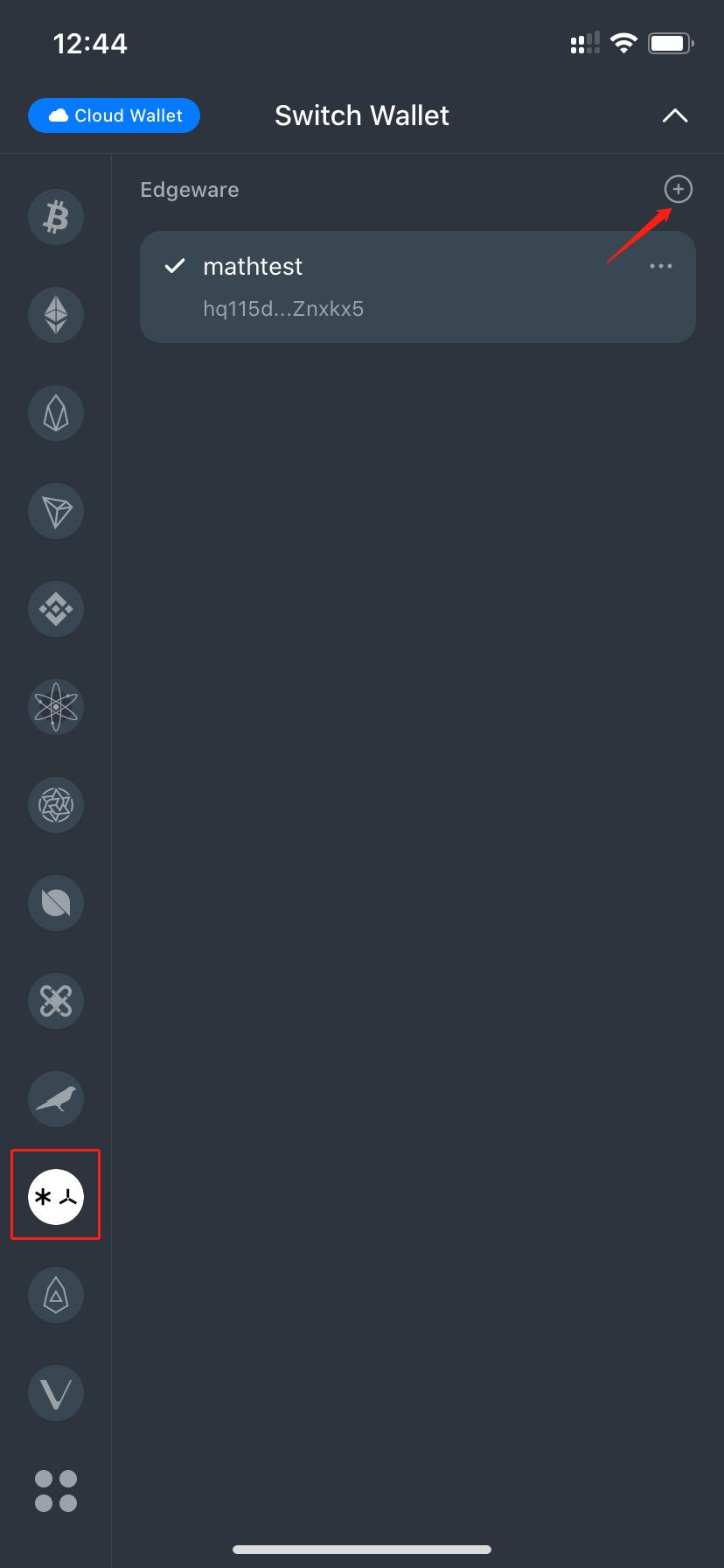Viewport: 724px width, 1568px height.
Task: Switch to the Ethereum chain
Action: pyautogui.click(x=56, y=314)
